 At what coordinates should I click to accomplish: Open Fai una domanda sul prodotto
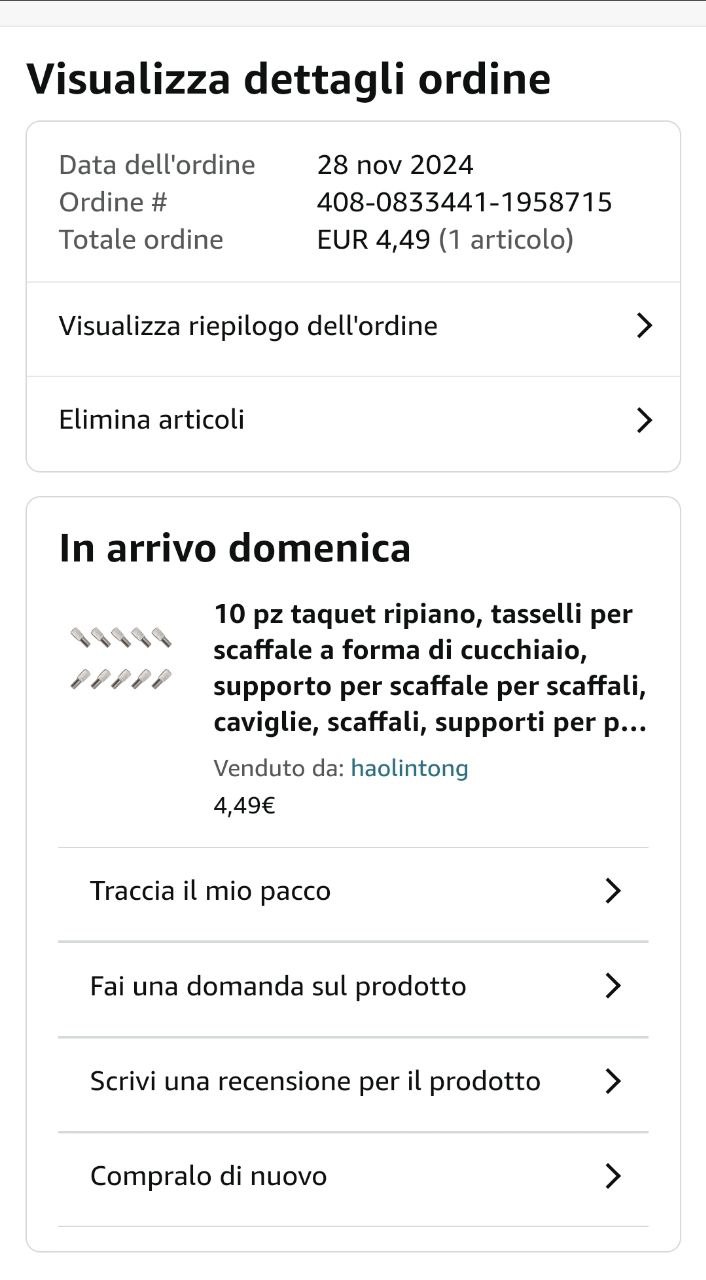[x=353, y=987]
